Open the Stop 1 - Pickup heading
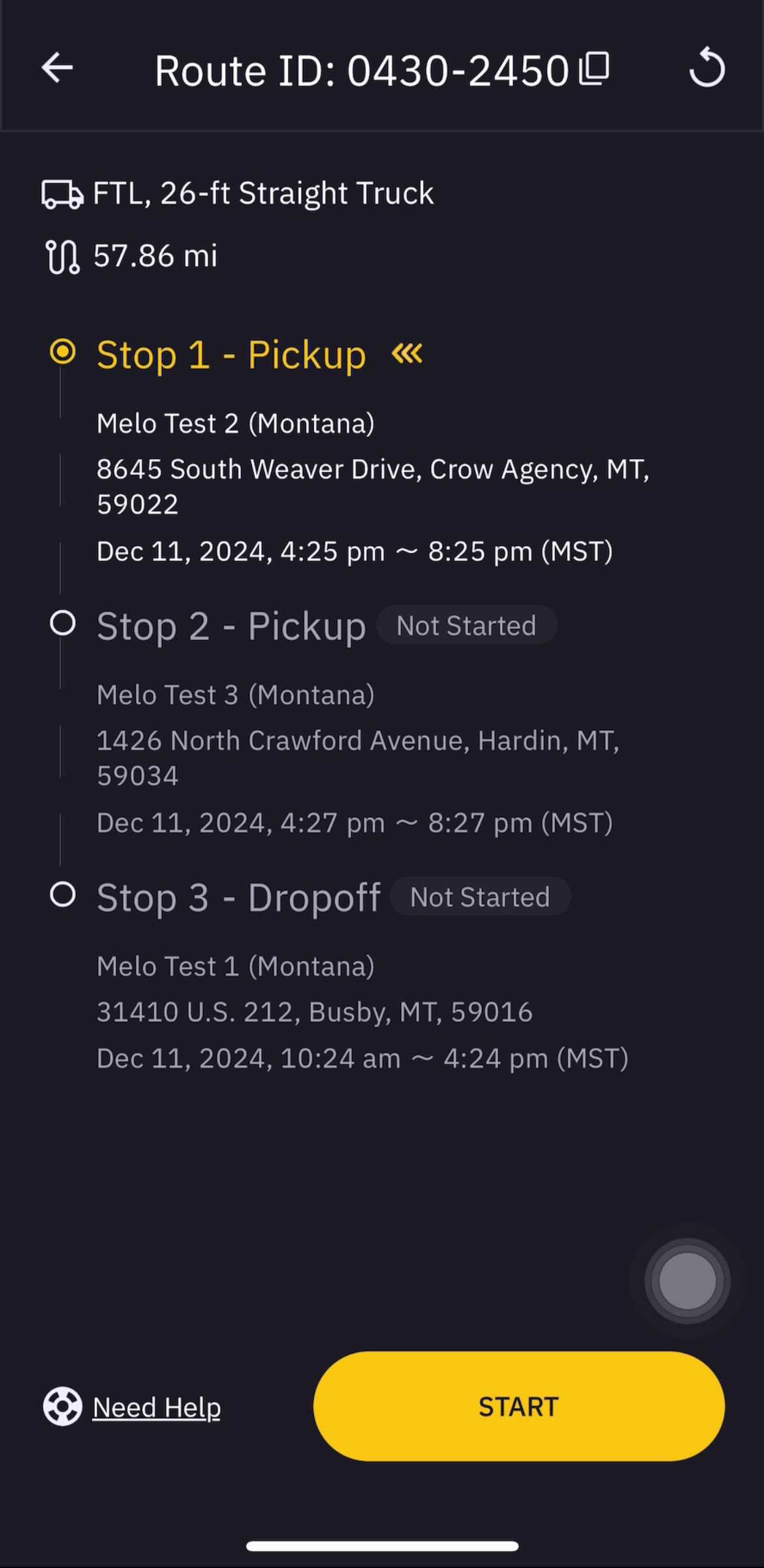This screenshot has height=1568, width=764. pyautogui.click(x=231, y=353)
